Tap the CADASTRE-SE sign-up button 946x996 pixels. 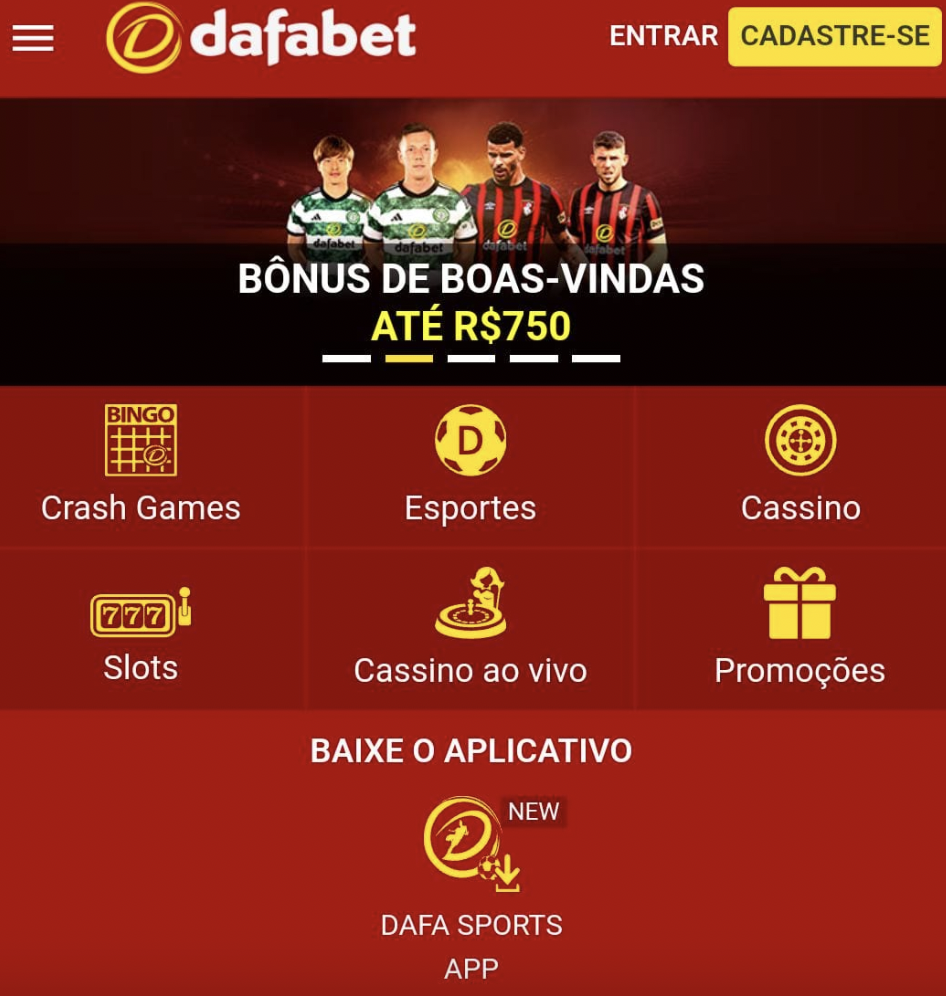click(834, 36)
